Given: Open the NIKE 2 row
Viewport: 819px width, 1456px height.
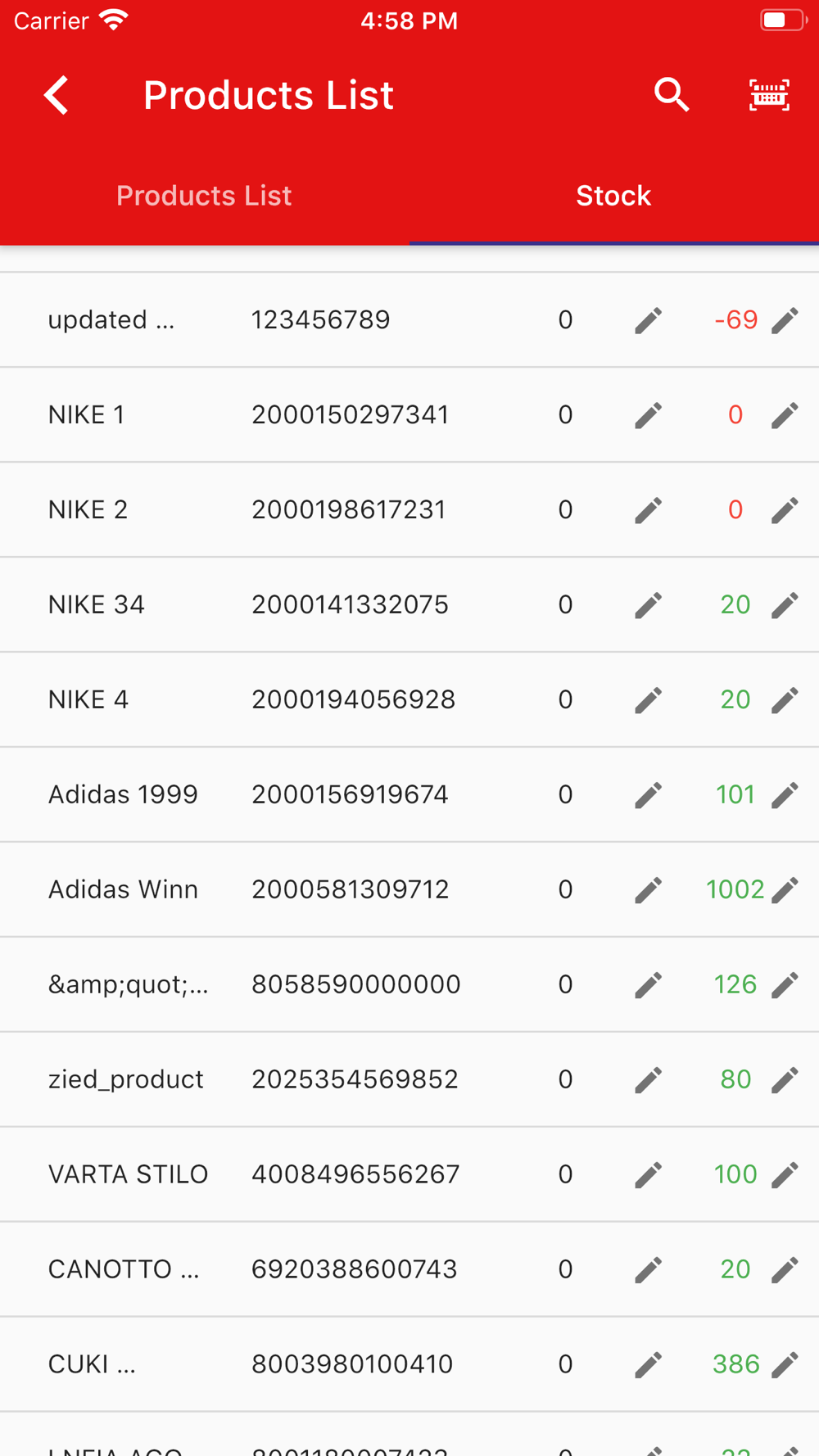Looking at the screenshot, I should 409,510.
